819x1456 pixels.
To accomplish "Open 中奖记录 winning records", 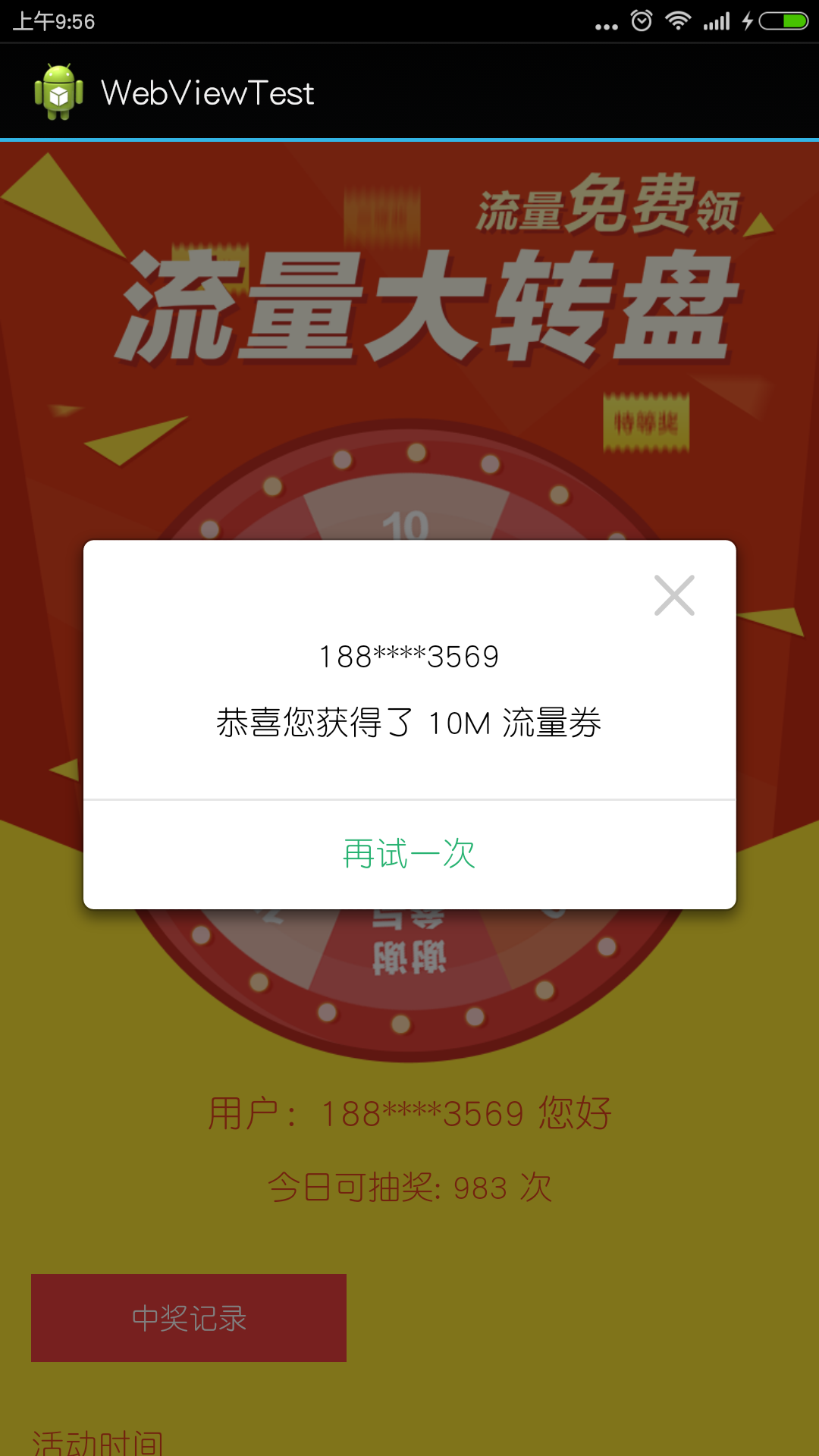I will click(x=189, y=1318).
